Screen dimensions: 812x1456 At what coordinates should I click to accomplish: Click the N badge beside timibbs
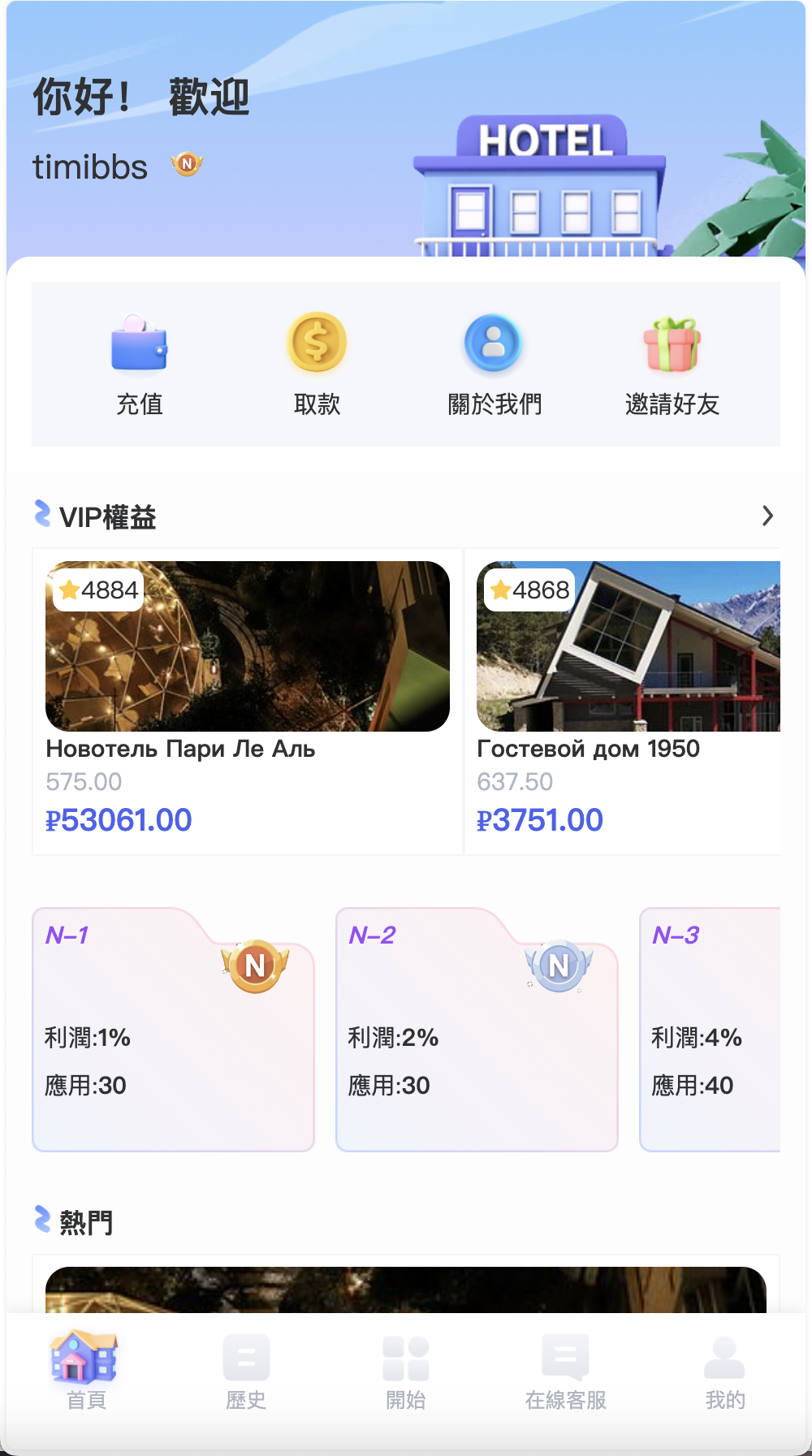pyautogui.click(x=187, y=165)
